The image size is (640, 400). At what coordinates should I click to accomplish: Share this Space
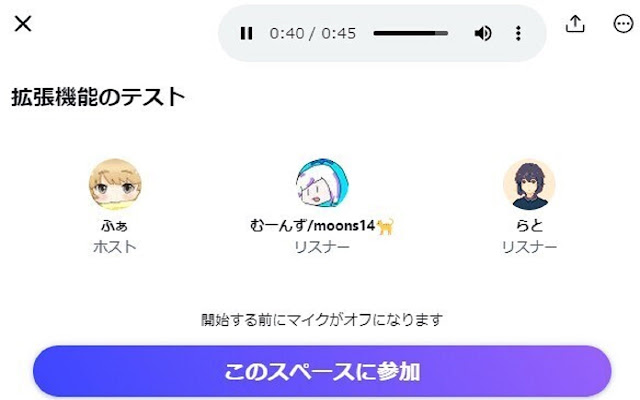pos(575,24)
